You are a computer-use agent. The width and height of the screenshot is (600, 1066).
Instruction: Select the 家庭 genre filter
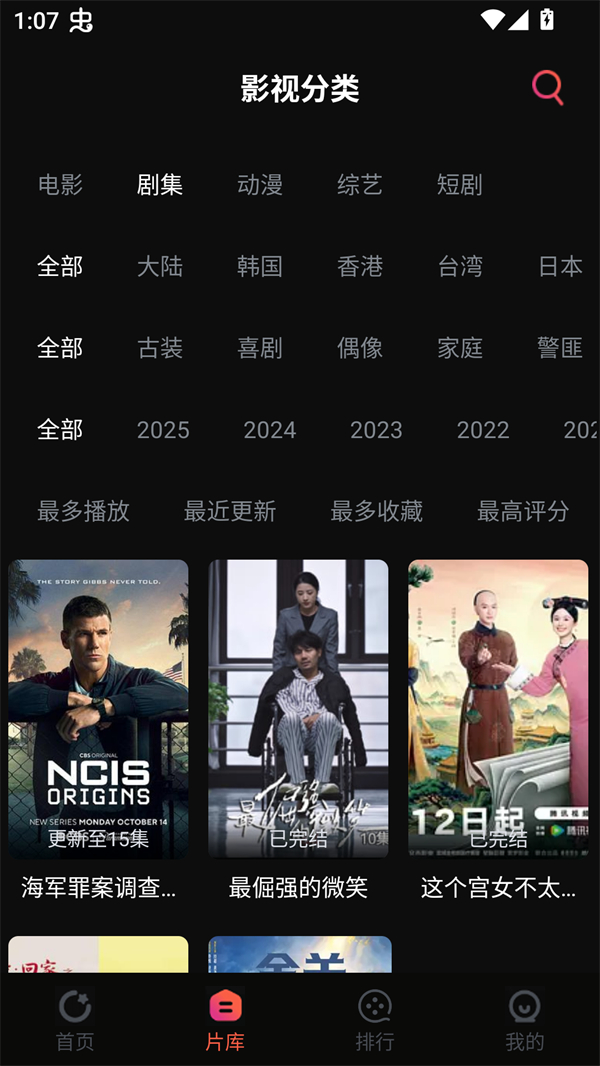pyautogui.click(x=460, y=348)
